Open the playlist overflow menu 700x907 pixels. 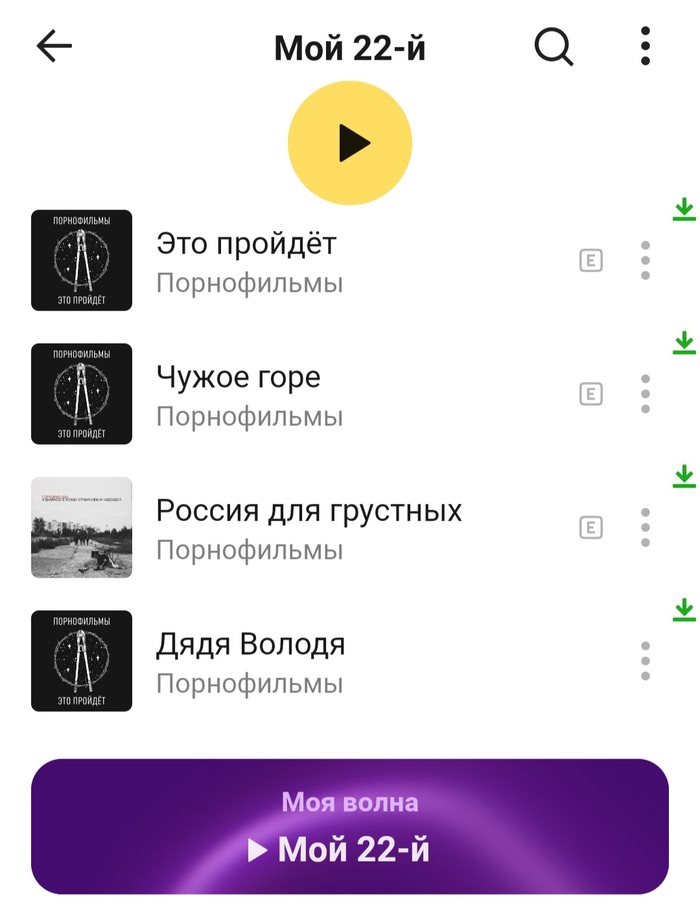645,46
